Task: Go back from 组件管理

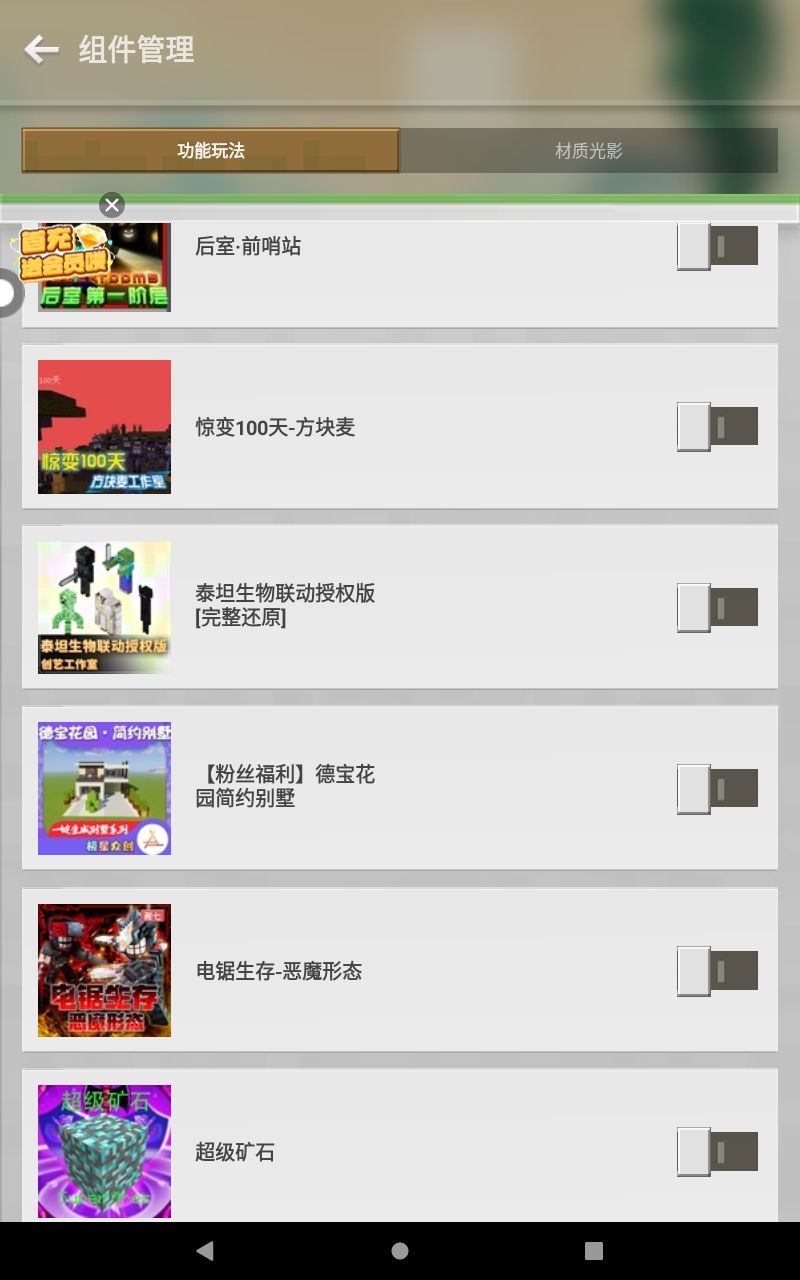Action: pyautogui.click(x=41, y=49)
